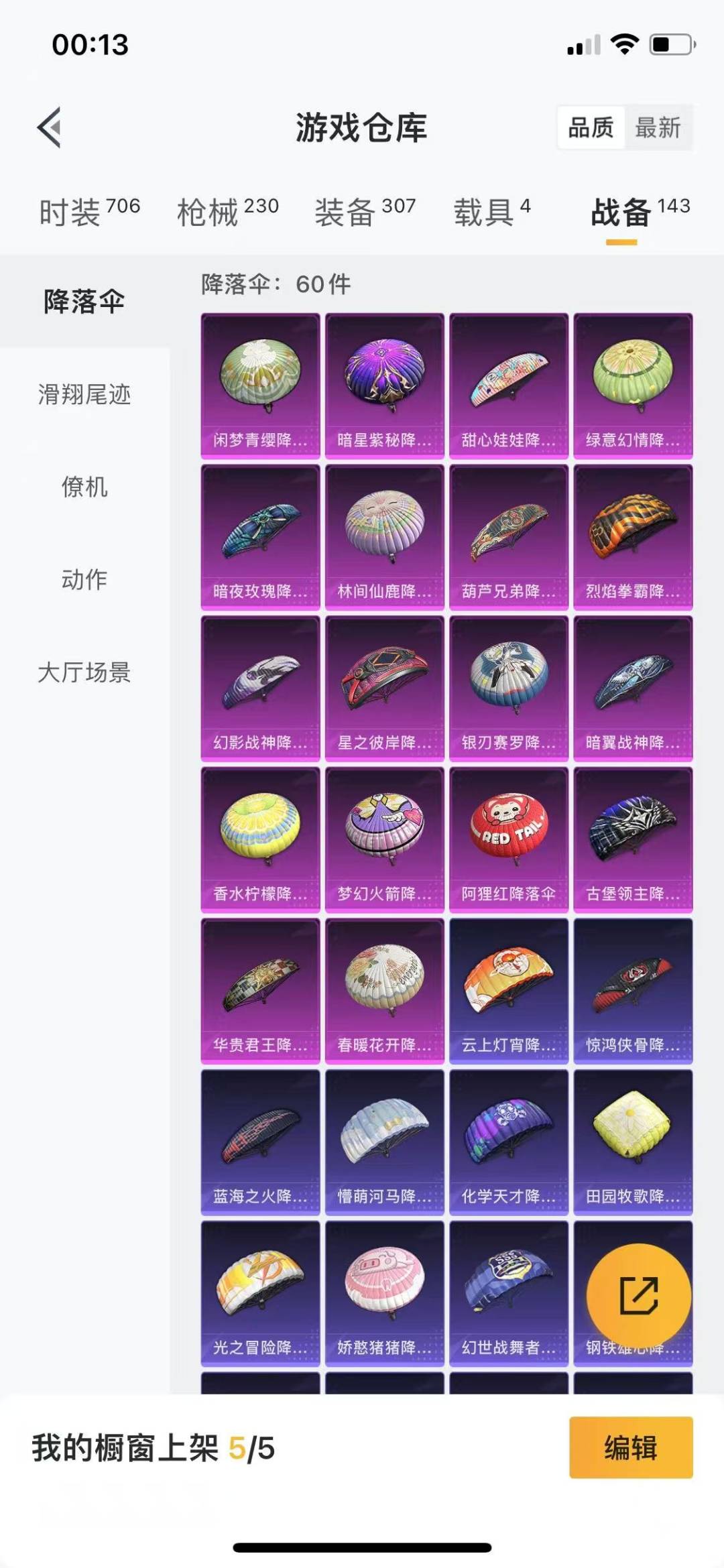
Task: Open the 暗星紫秘 parachute item
Action: [x=384, y=385]
